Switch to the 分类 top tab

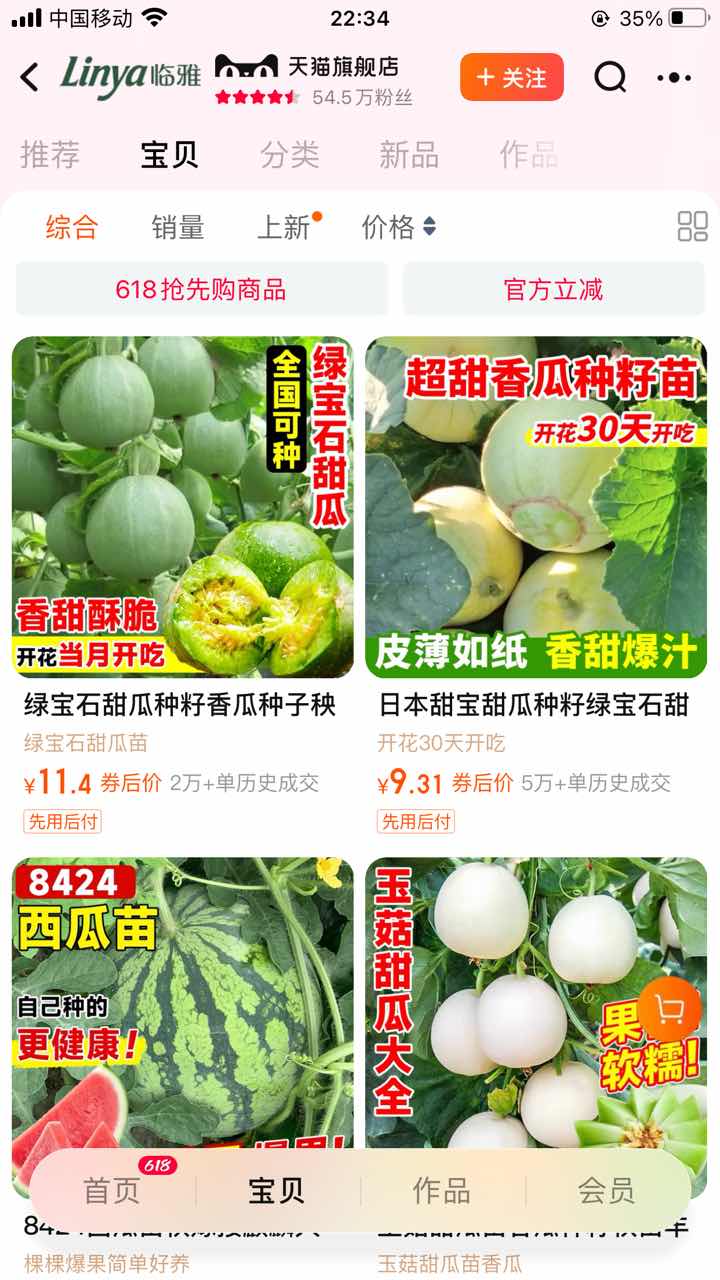(290, 155)
